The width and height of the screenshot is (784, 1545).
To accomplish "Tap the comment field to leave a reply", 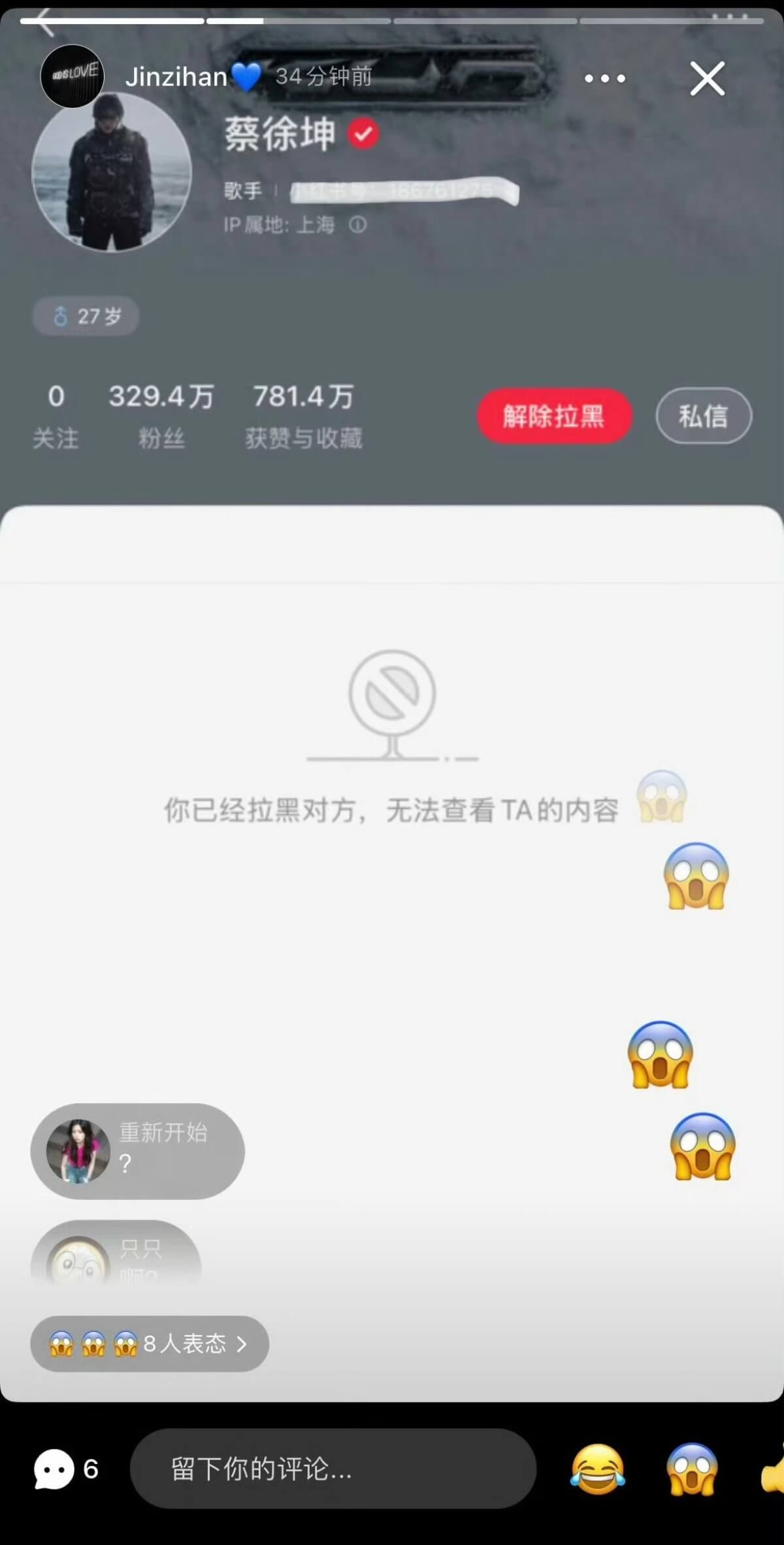I will point(333,1469).
